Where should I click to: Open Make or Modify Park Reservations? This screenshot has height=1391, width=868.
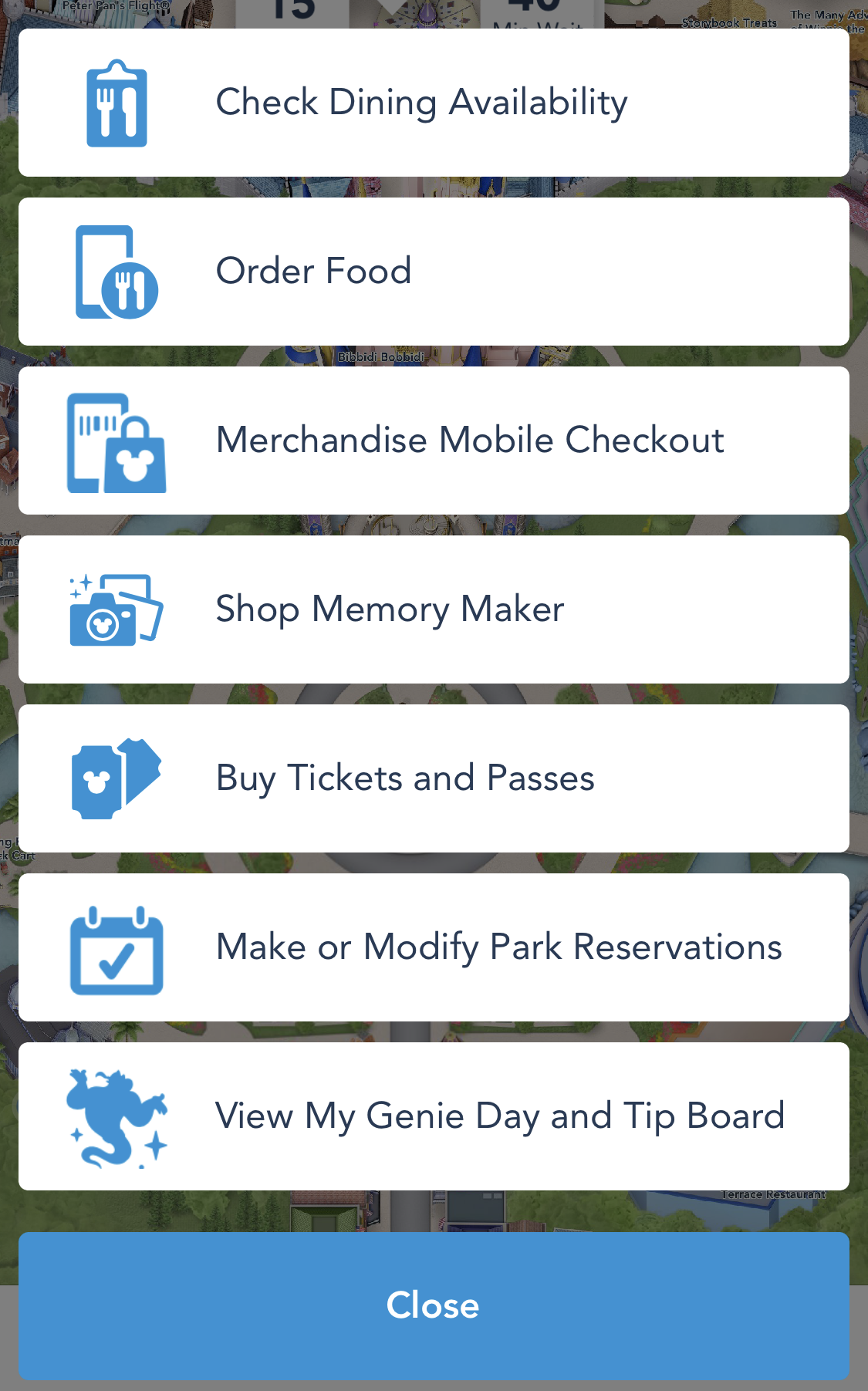(x=434, y=947)
